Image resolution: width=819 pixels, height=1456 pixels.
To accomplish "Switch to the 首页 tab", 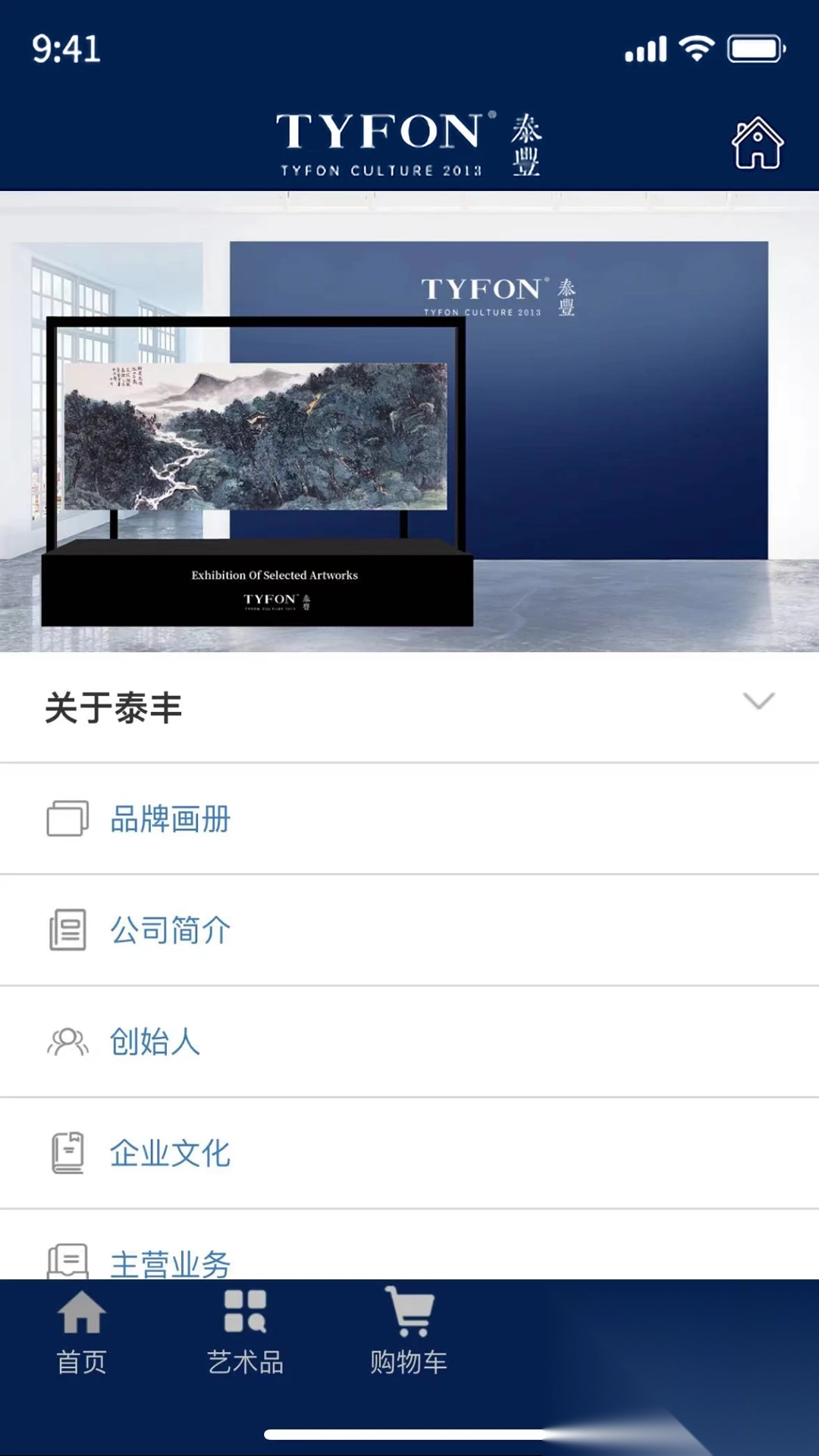I will (82, 1332).
